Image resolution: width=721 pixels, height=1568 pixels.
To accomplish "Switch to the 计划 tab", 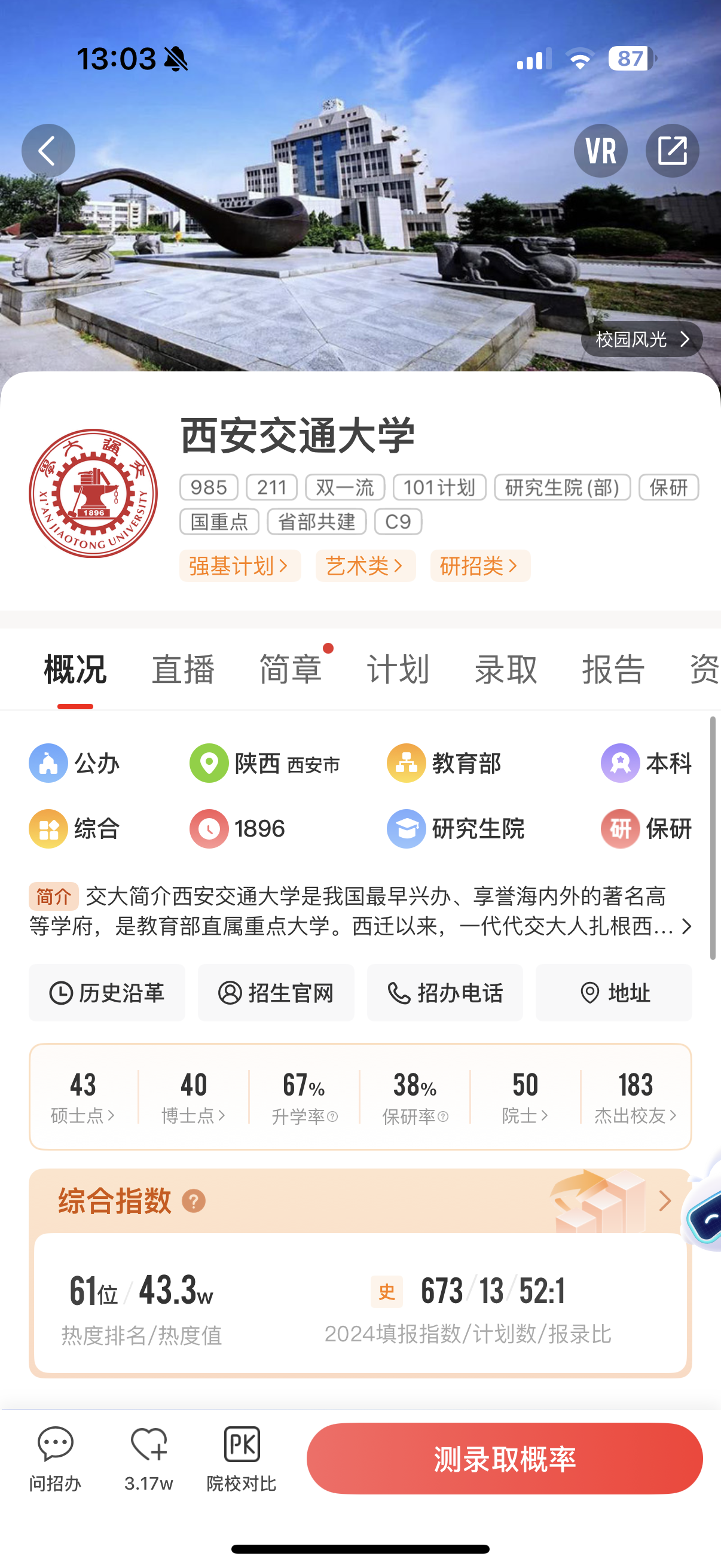I will [x=398, y=670].
